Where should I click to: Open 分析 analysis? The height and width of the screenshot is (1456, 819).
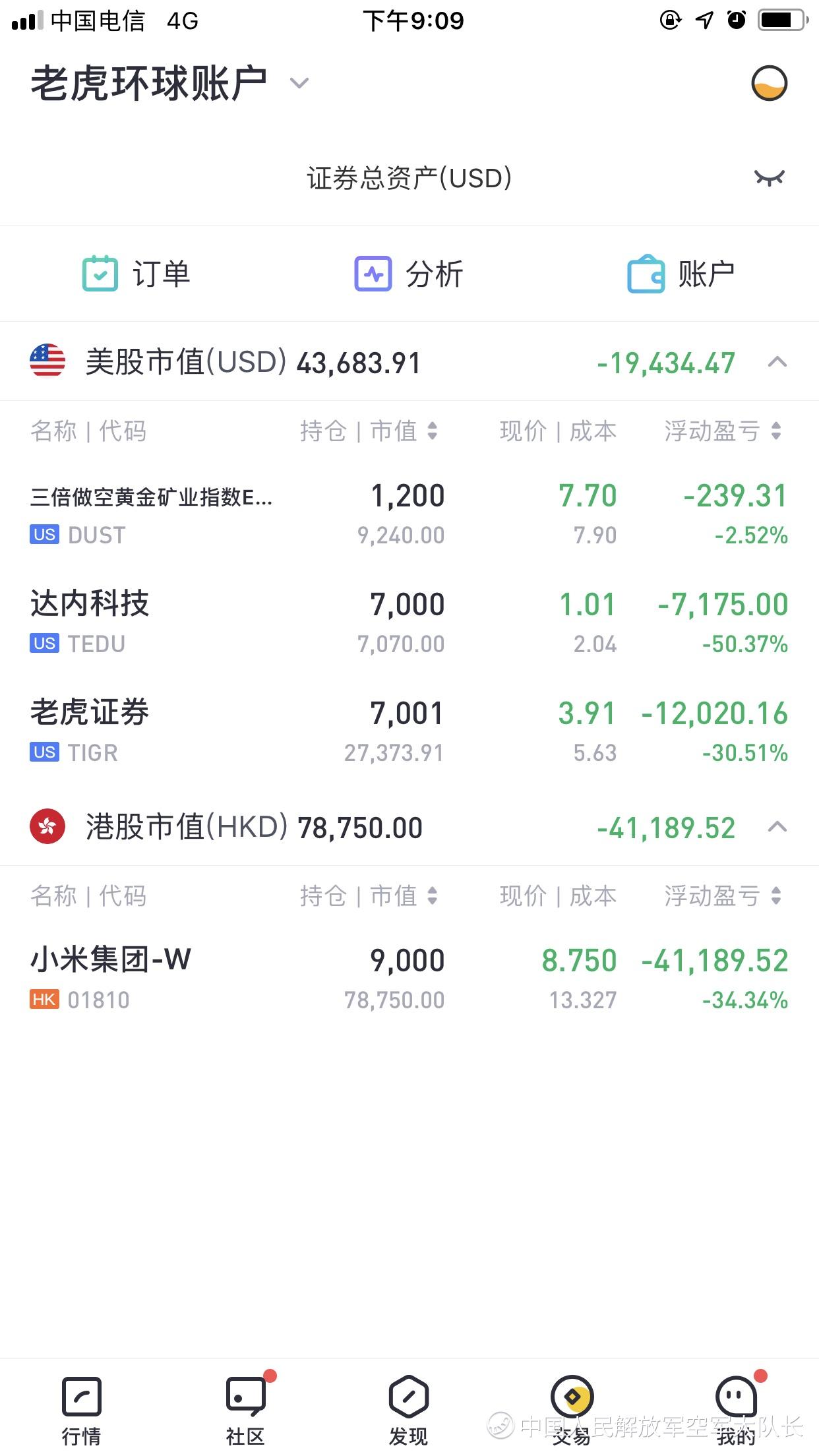pos(409,274)
